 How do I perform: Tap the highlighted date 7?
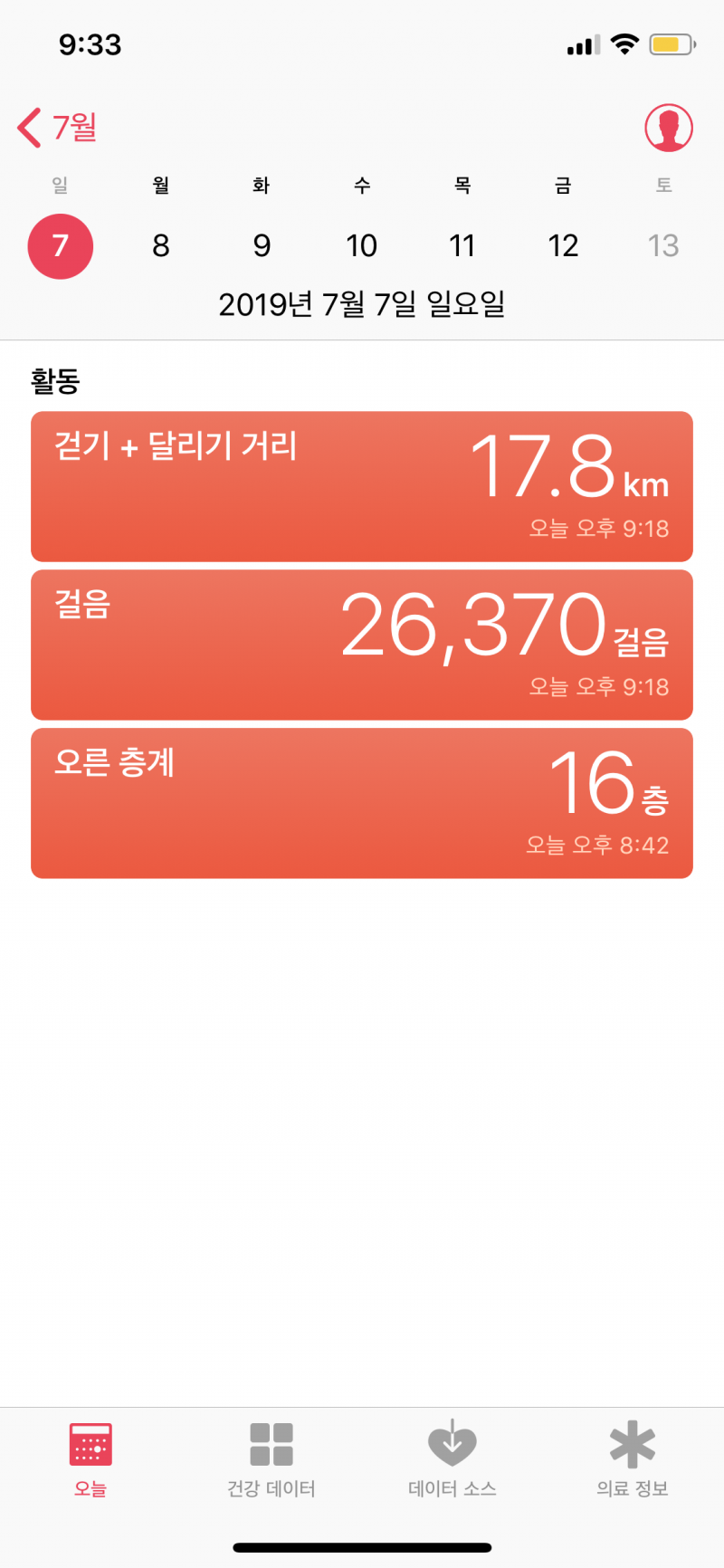click(61, 246)
